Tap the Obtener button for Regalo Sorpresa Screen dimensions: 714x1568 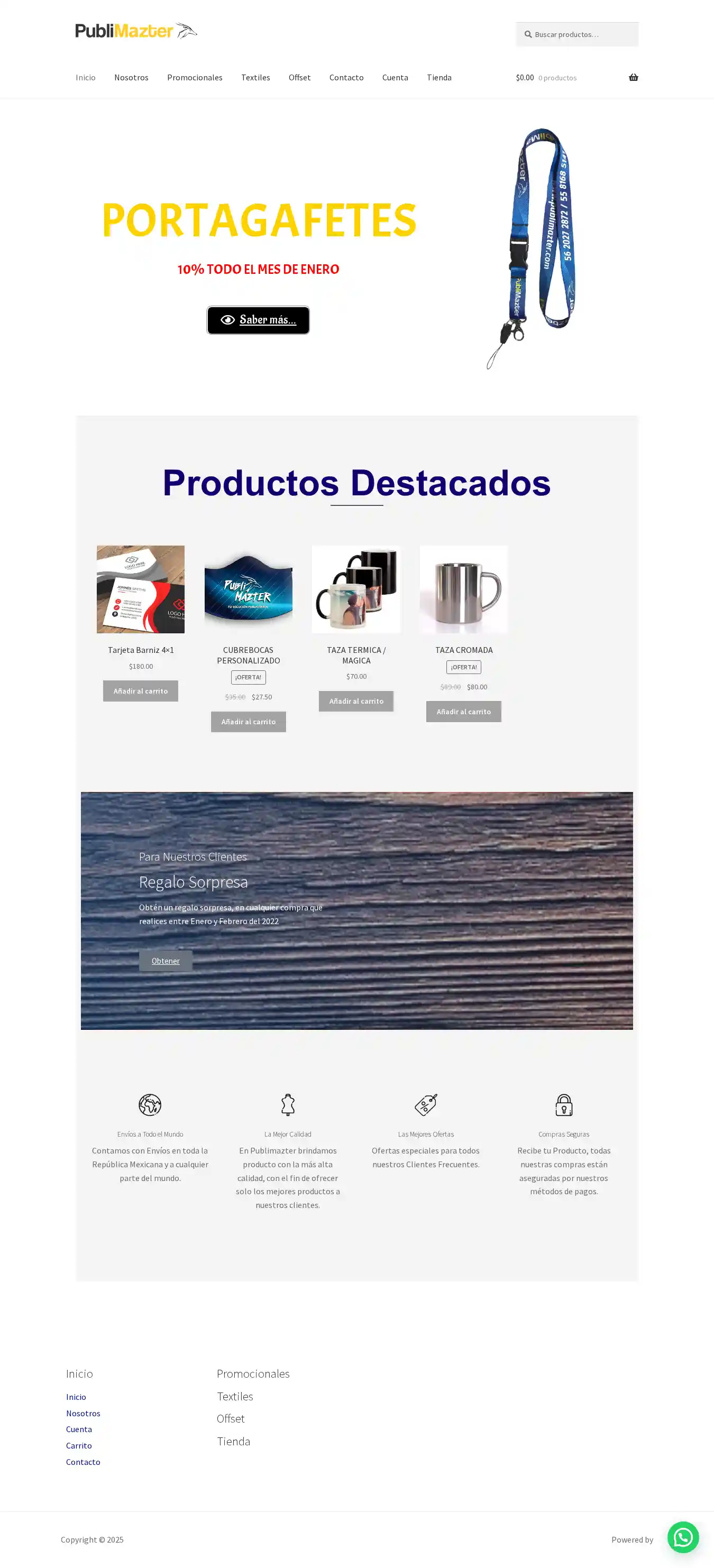pyautogui.click(x=166, y=961)
